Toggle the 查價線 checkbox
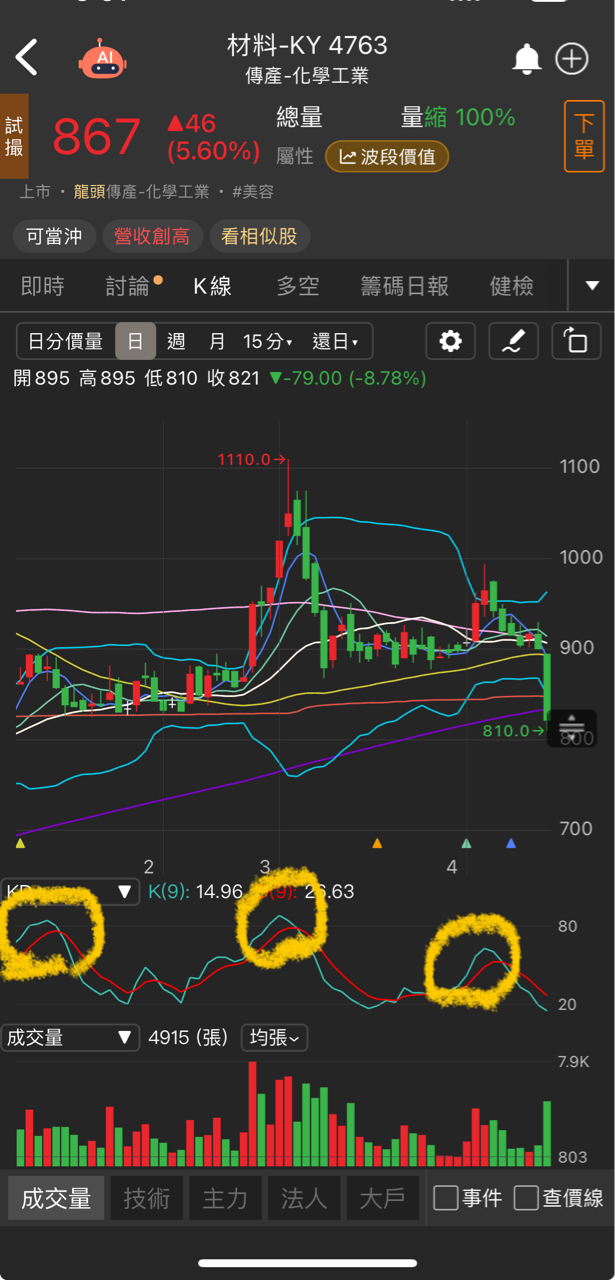 (526, 1198)
